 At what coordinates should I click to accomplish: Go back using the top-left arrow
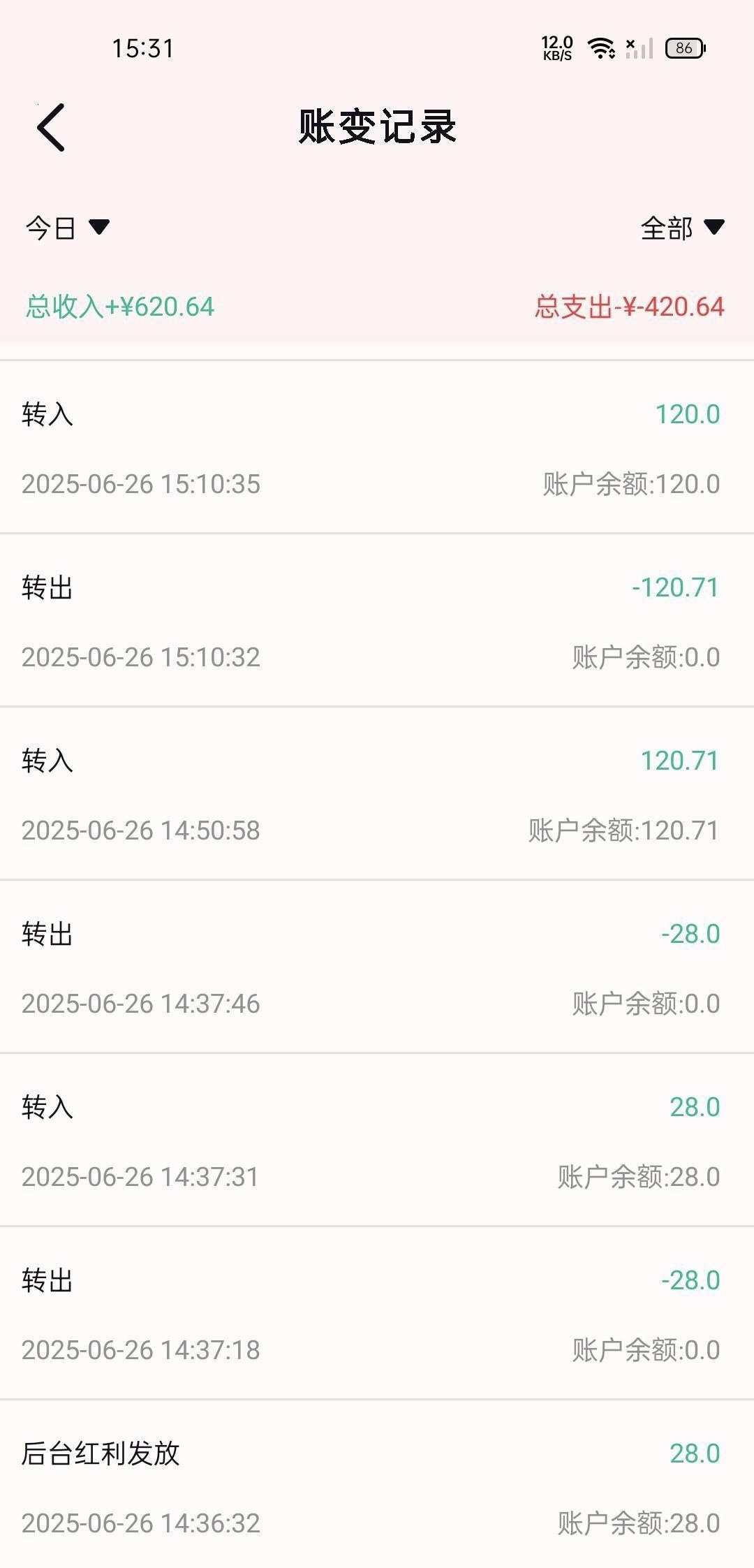click(x=51, y=127)
